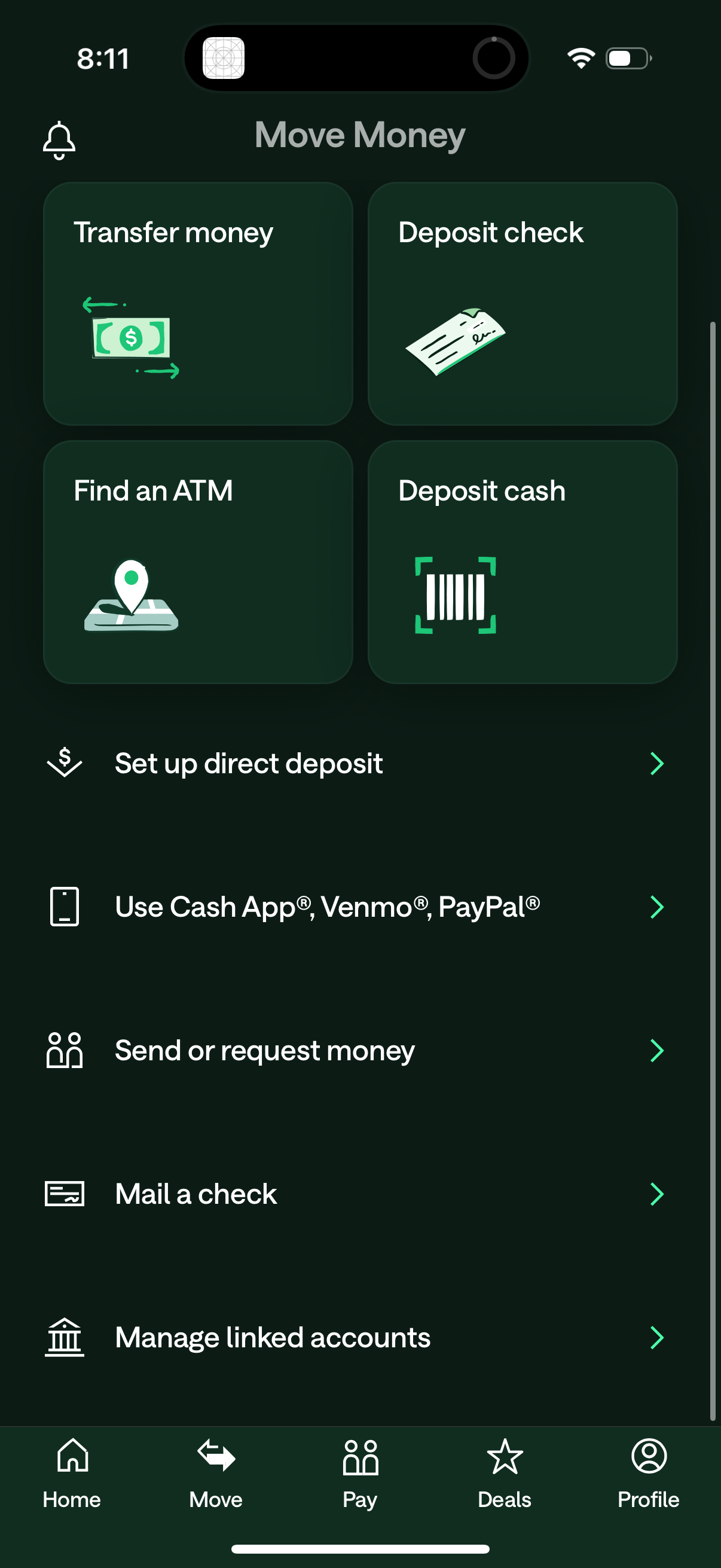Open Manage linked accounts chevron
Image resolution: width=721 pixels, height=1568 pixels.
[656, 1337]
